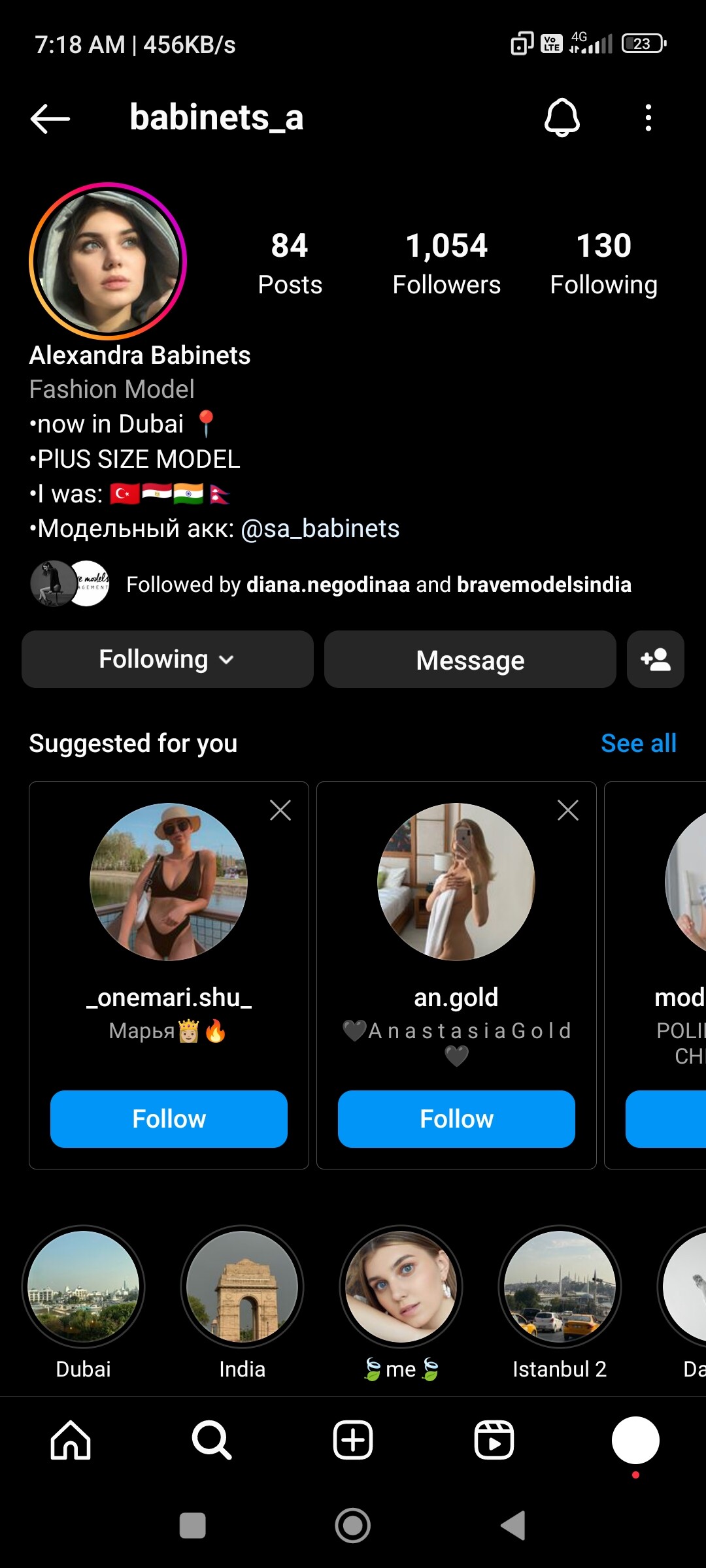This screenshot has height=1568, width=706.
Task: Go back using the top arrow
Action: pyautogui.click(x=50, y=118)
